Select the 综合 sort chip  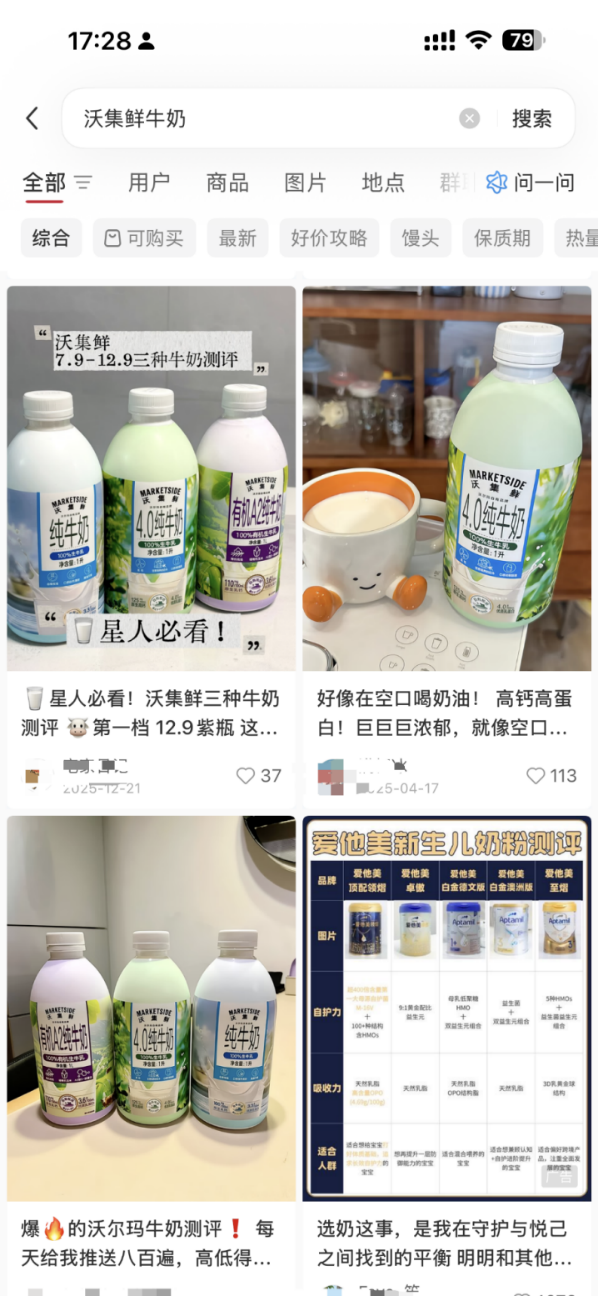(x=51, y=238)
